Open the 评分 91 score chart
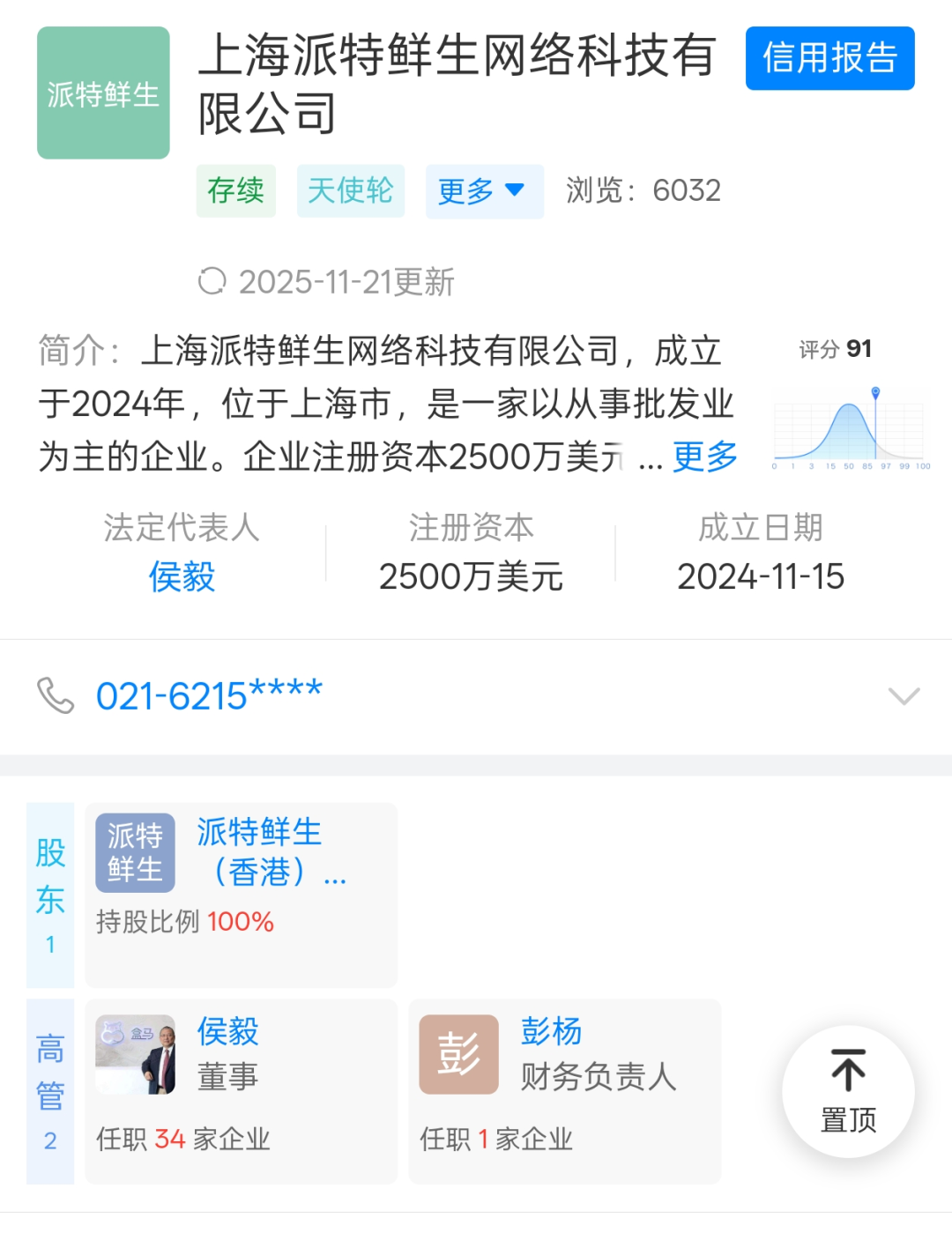The image size is (952, 1233). [x=849, y=414]
